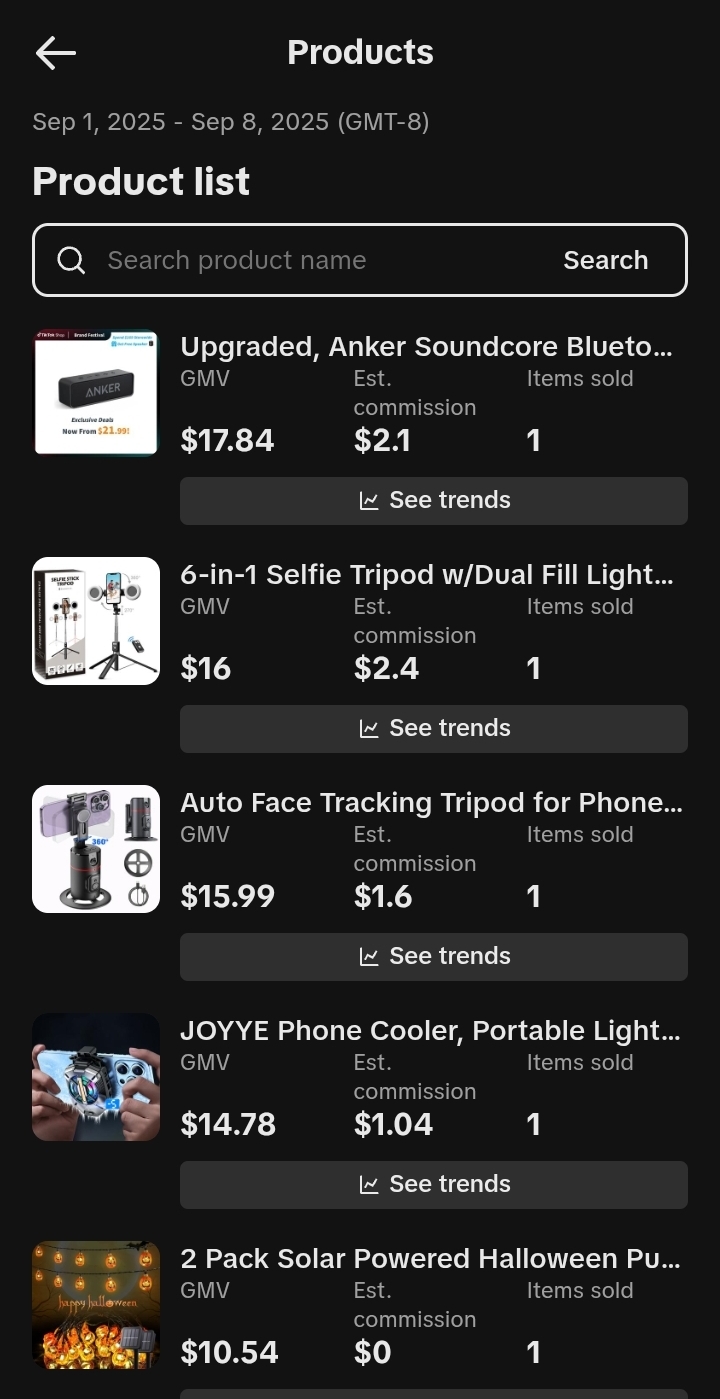Go back using the arrow icon
The width and height of the screenshot is (720, 1399).
(56, 53)
